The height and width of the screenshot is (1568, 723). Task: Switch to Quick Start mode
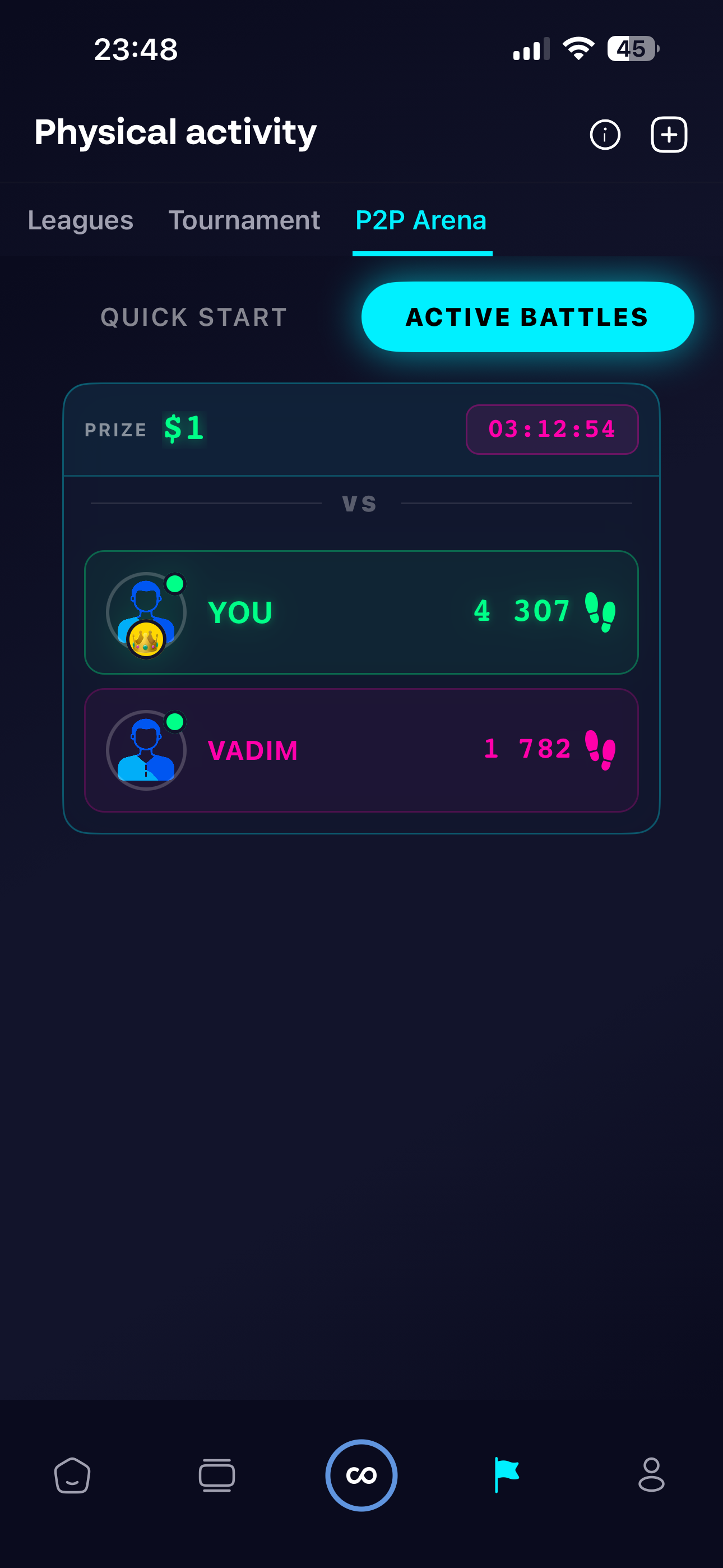pyautogui.click(x=194, y=317)
